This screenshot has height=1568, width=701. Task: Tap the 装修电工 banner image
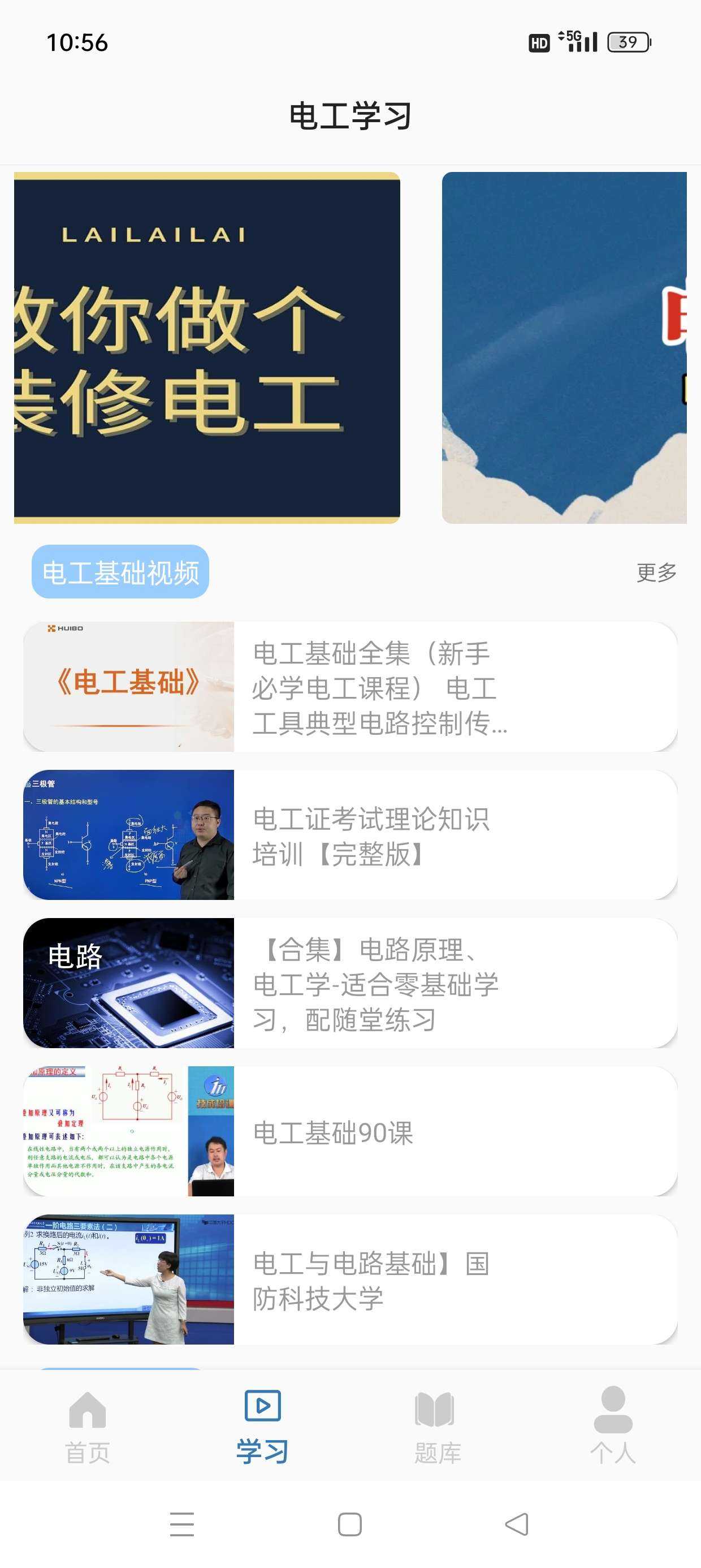pyautogui.click(x=207, y=347)
